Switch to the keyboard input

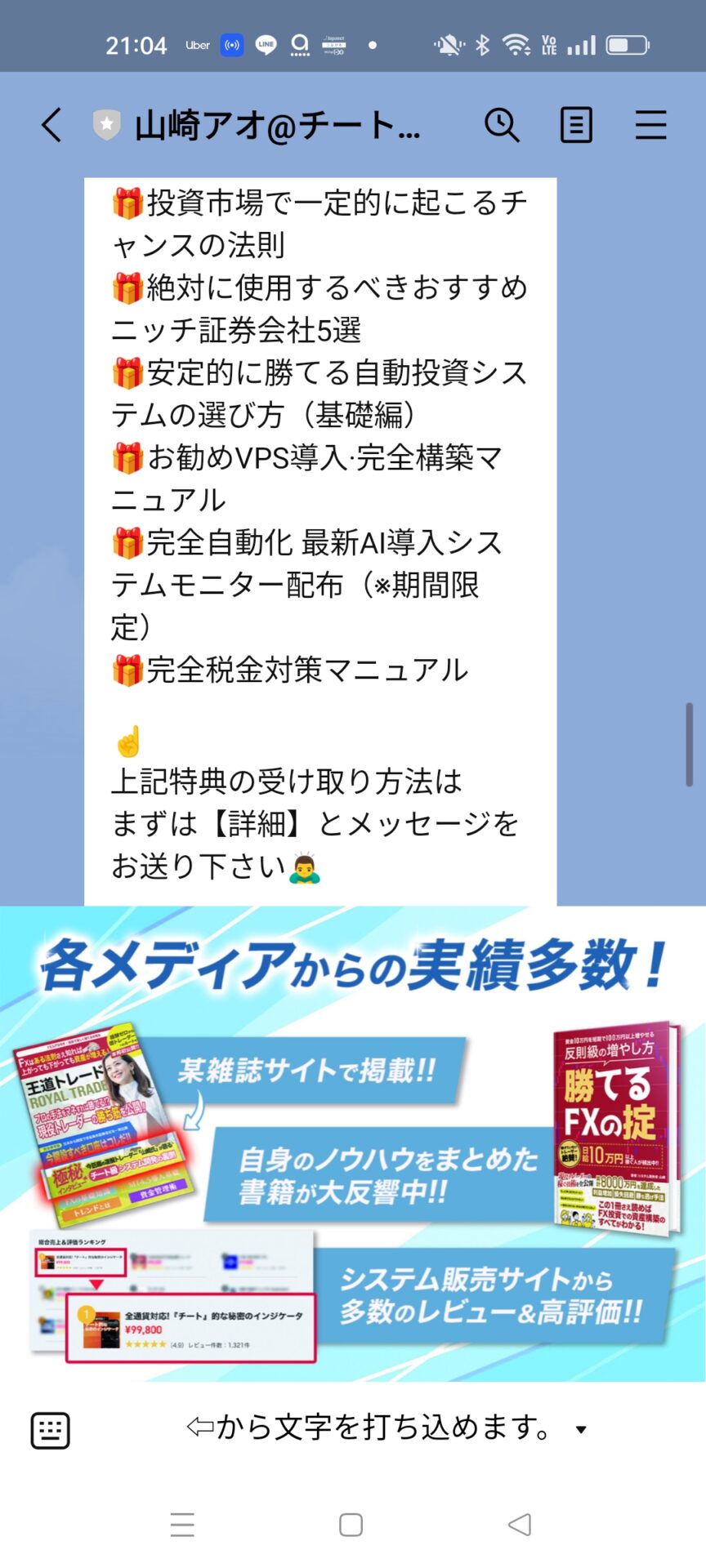coord(50,1430)
